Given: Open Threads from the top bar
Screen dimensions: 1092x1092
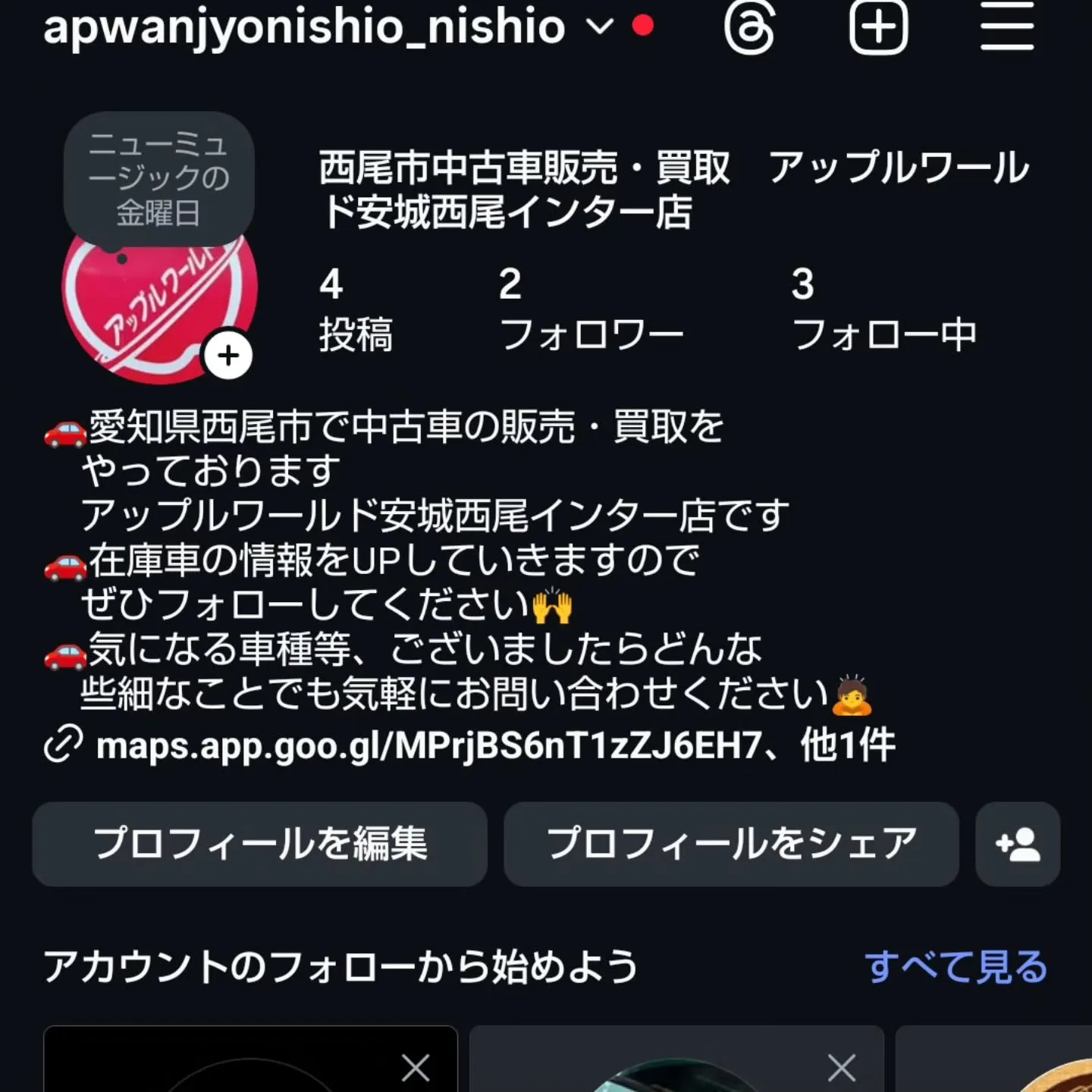Looking at the screenshot, I should pyautogui.click(x=748, y=27).
